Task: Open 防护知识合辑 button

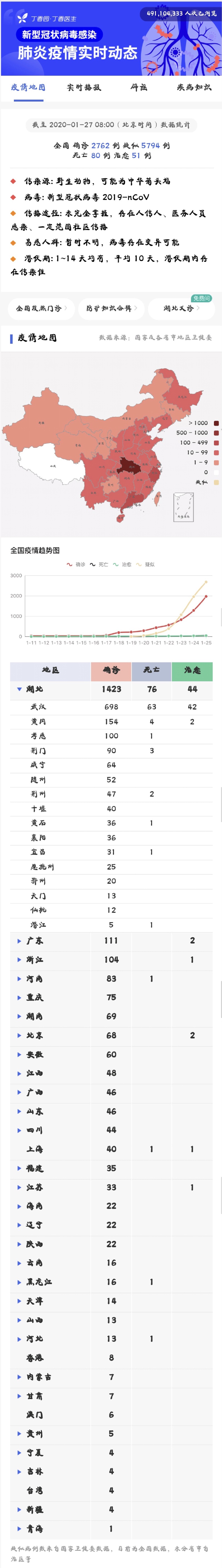Action: coord(112,309)
